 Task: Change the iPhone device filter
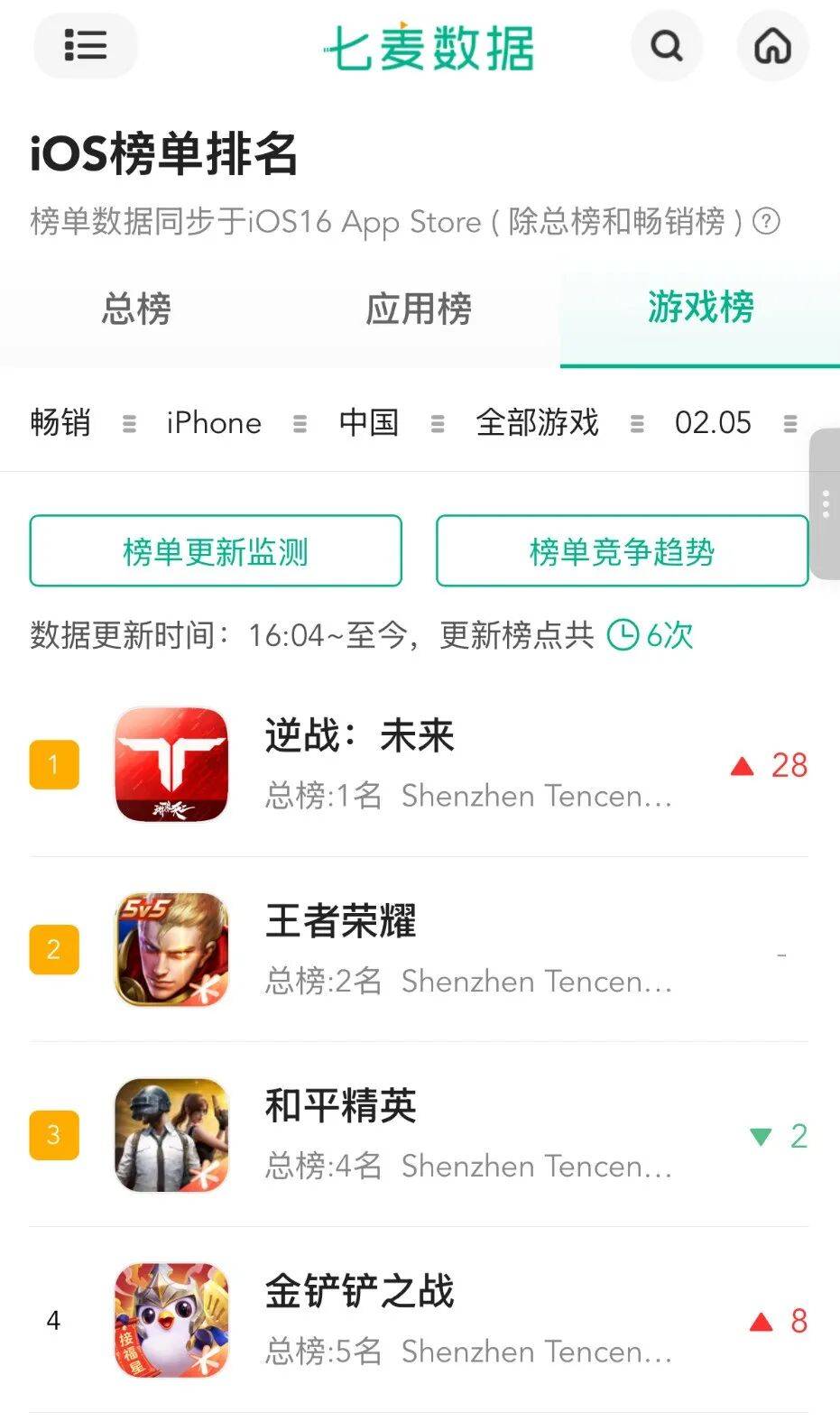(235, 422)
